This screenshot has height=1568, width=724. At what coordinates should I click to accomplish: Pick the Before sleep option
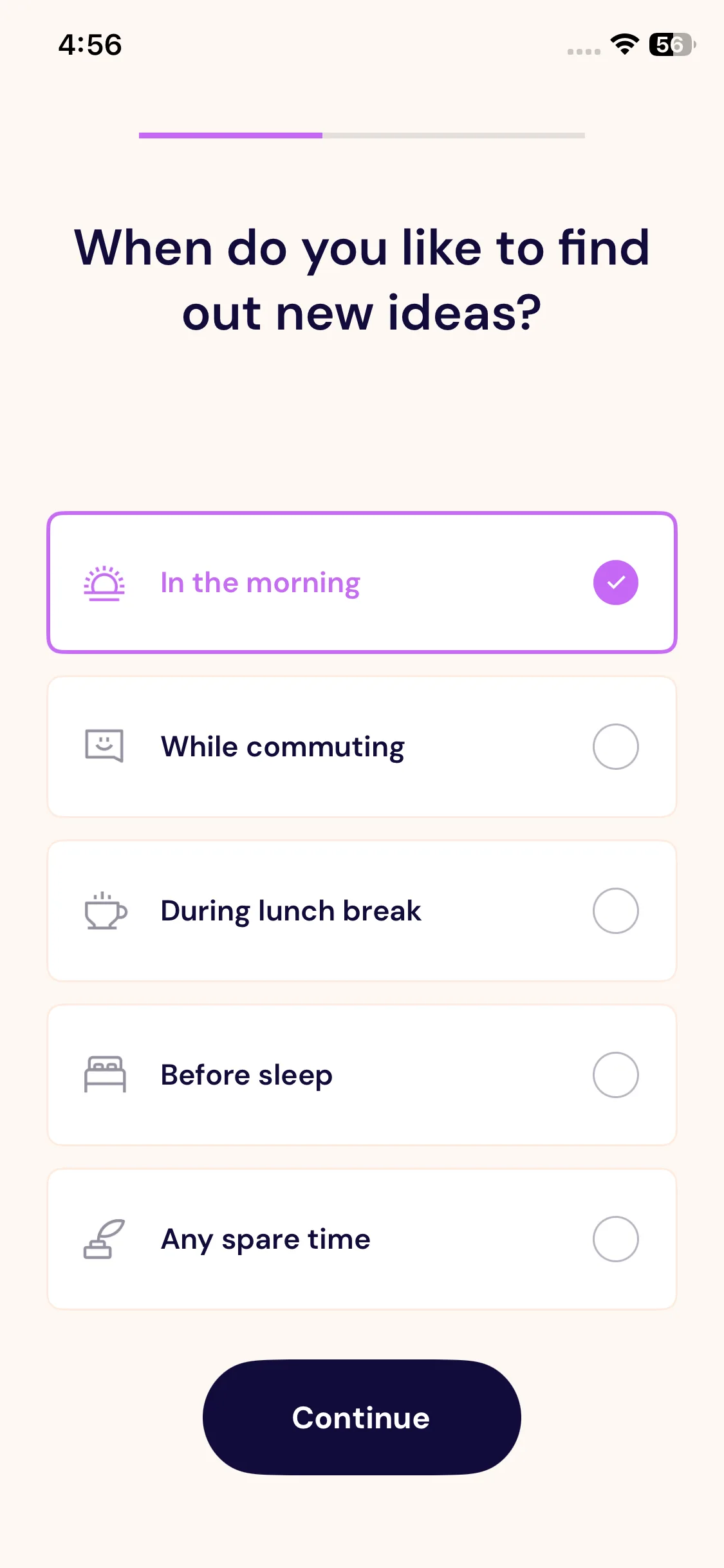tap(362, 1075)
